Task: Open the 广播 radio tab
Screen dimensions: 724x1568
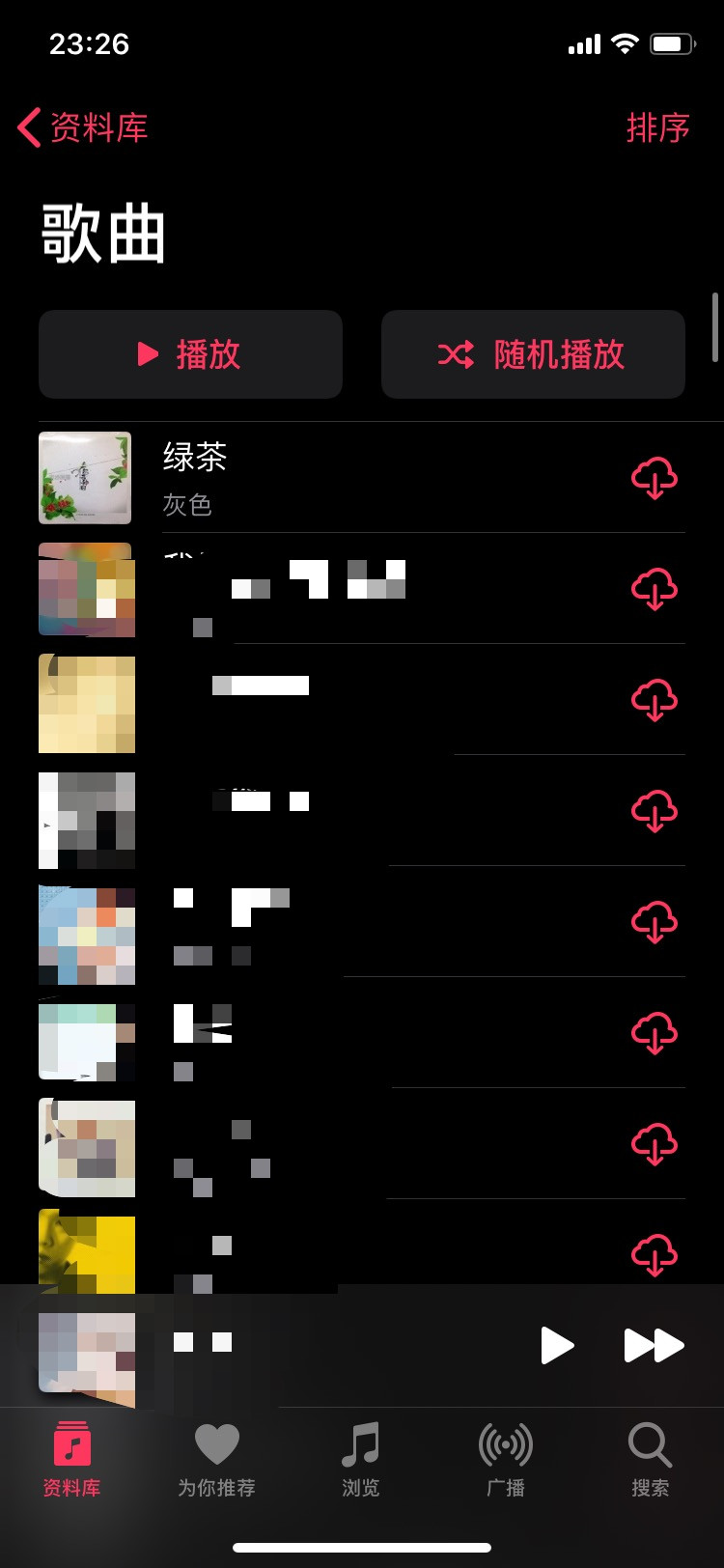Action: point(506,1459)
